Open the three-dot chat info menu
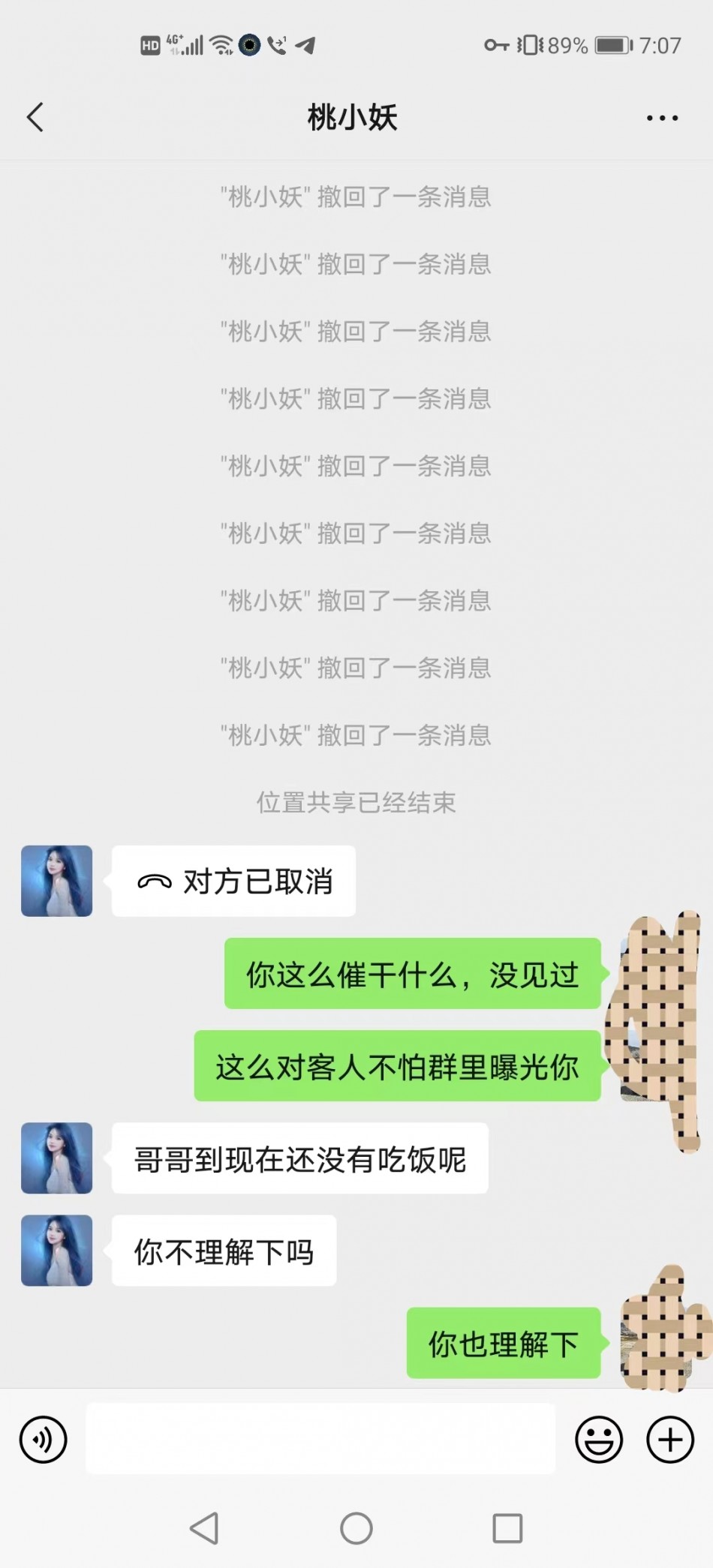 [x=662, y=118]
